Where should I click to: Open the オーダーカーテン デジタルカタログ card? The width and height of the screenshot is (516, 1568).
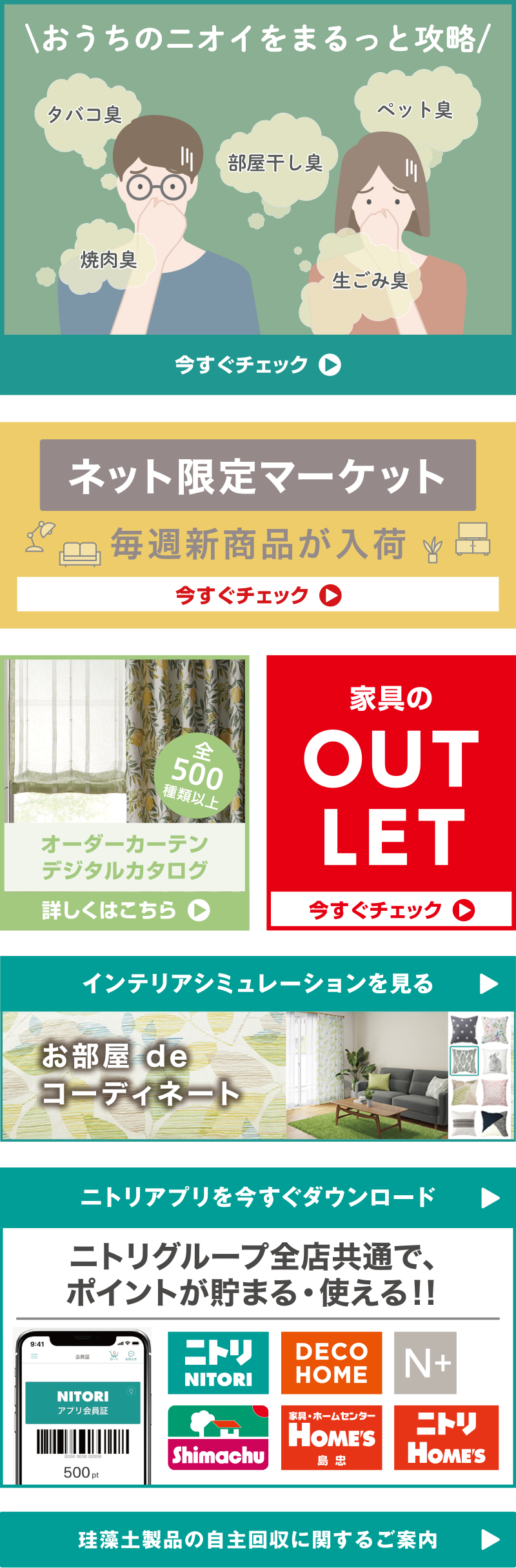pyautogui.click(x=124, y=793)
